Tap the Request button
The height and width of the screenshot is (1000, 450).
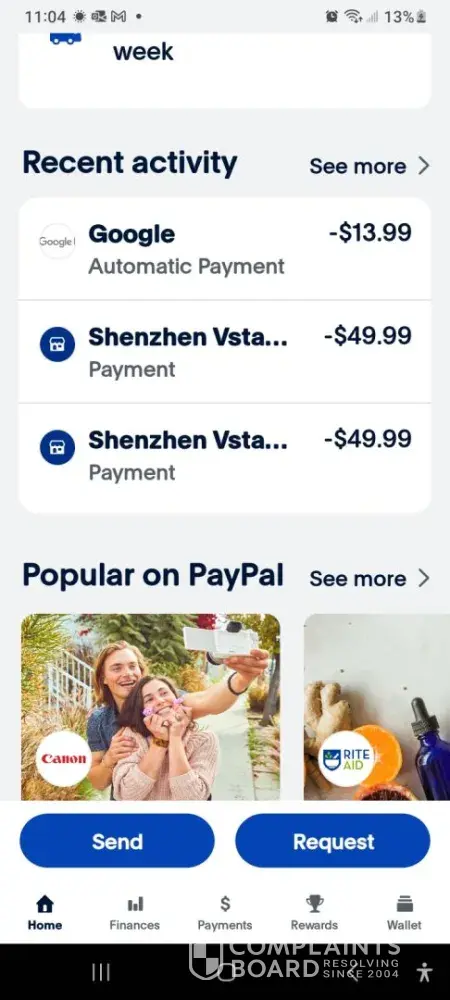(333, 841)
